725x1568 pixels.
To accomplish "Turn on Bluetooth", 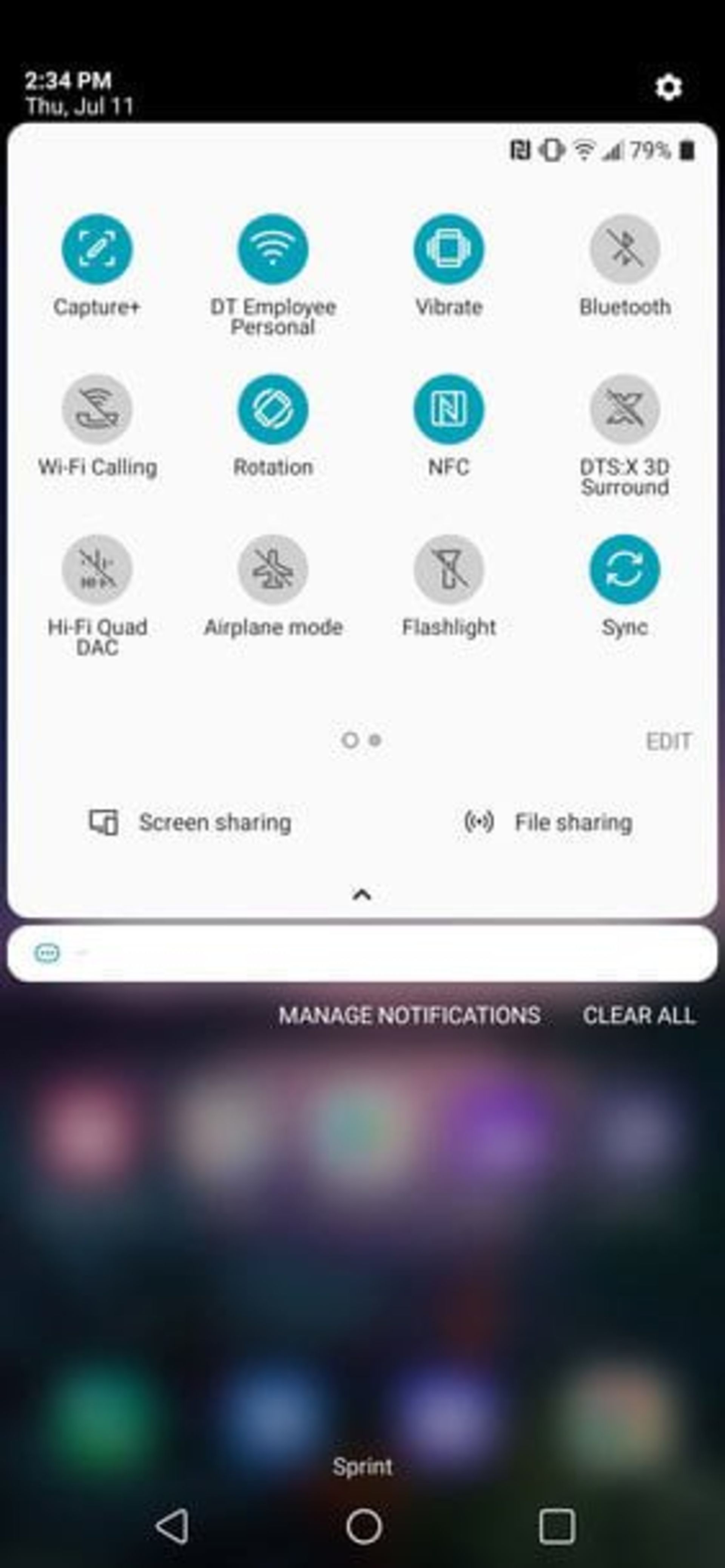I will pos(625,249).
